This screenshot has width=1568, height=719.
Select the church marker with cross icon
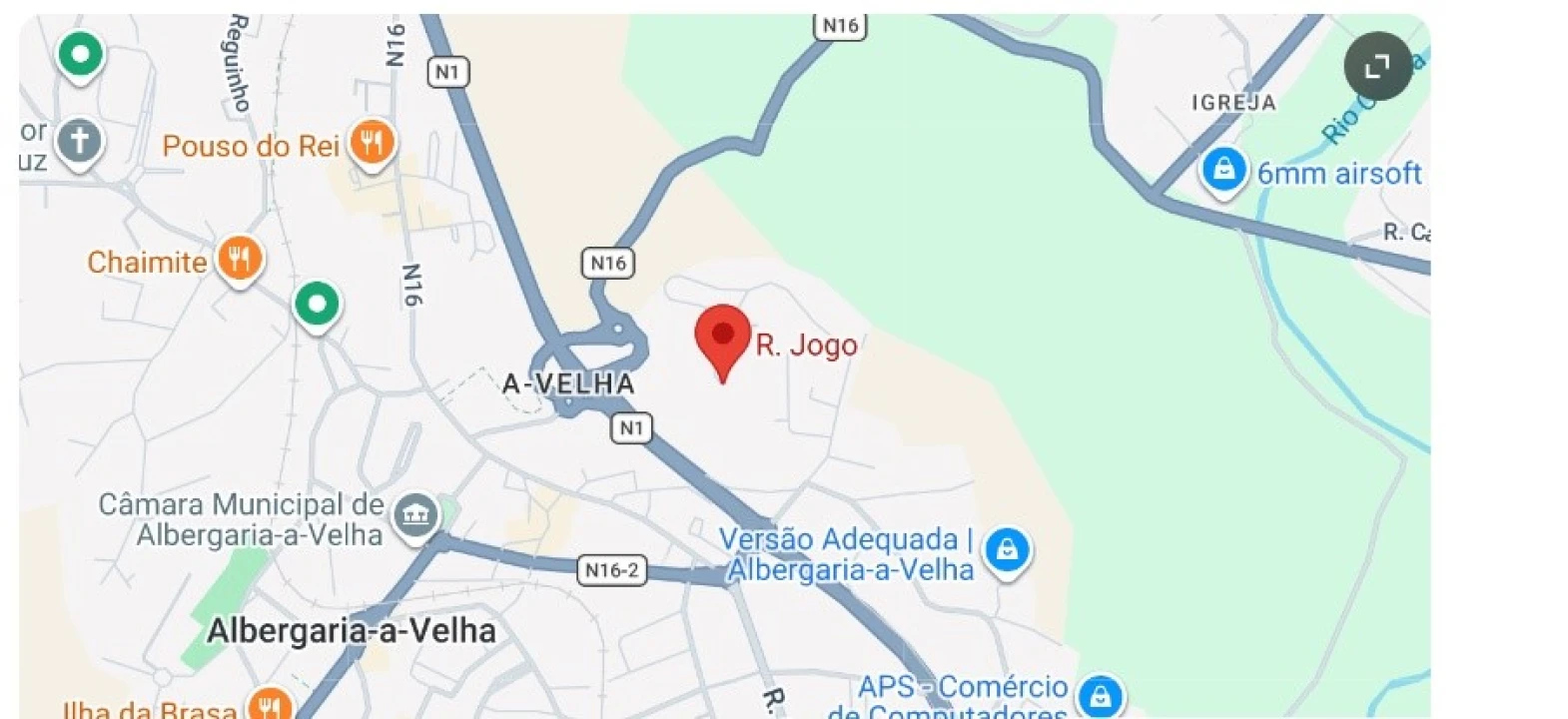click(x=80, y=142)
